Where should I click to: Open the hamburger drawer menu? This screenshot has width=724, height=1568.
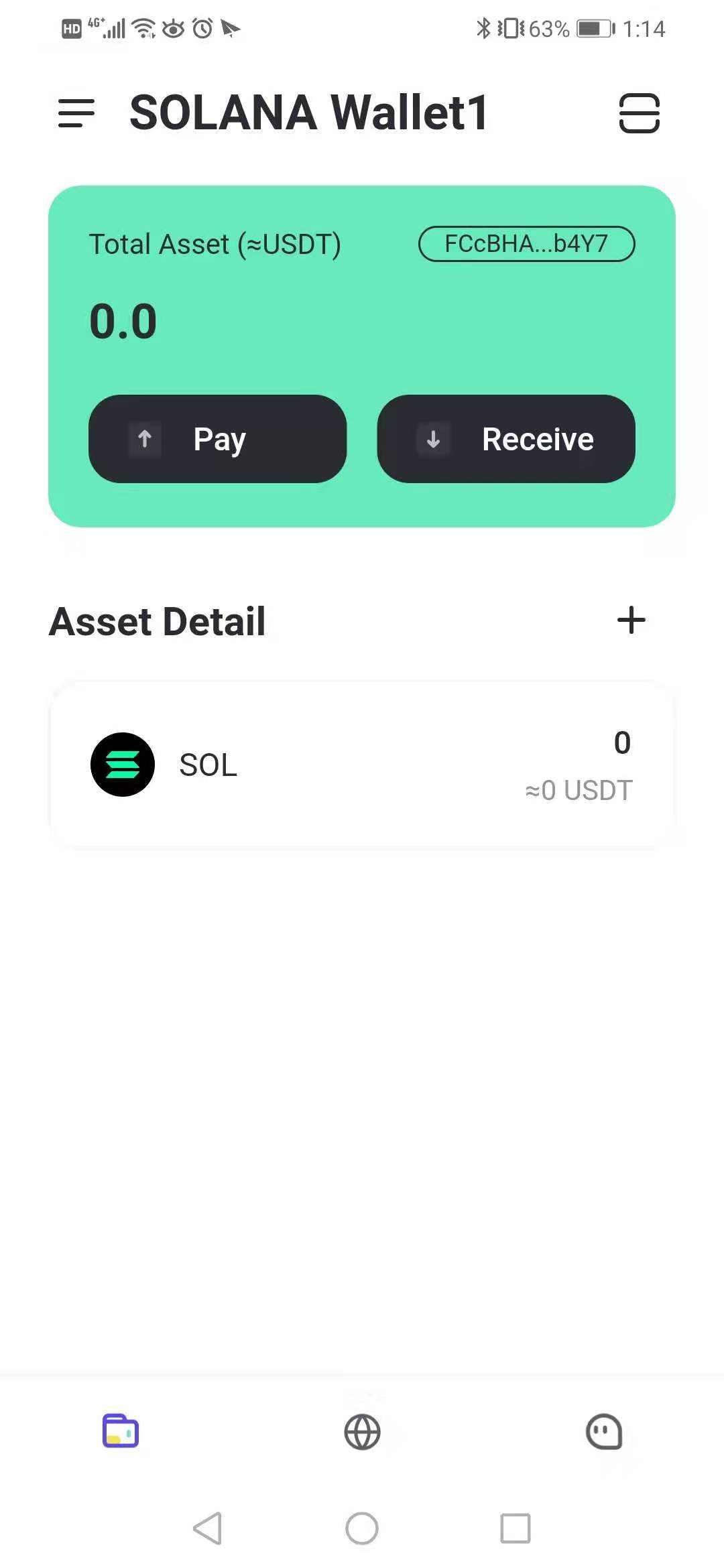coord(76,113)
